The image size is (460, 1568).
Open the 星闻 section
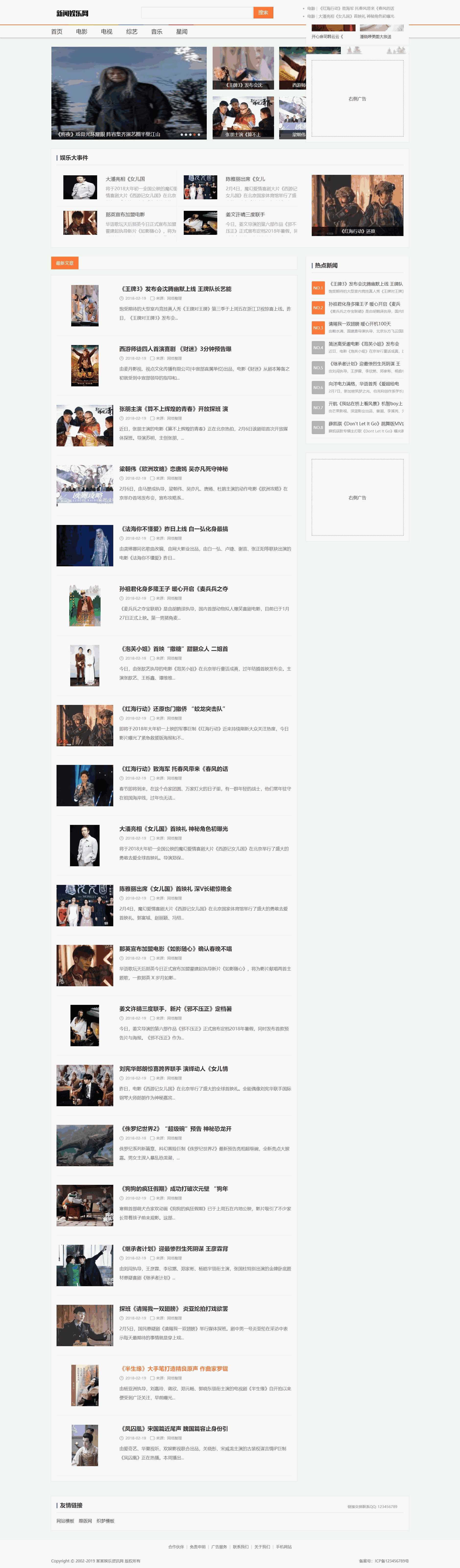point(181,32)
